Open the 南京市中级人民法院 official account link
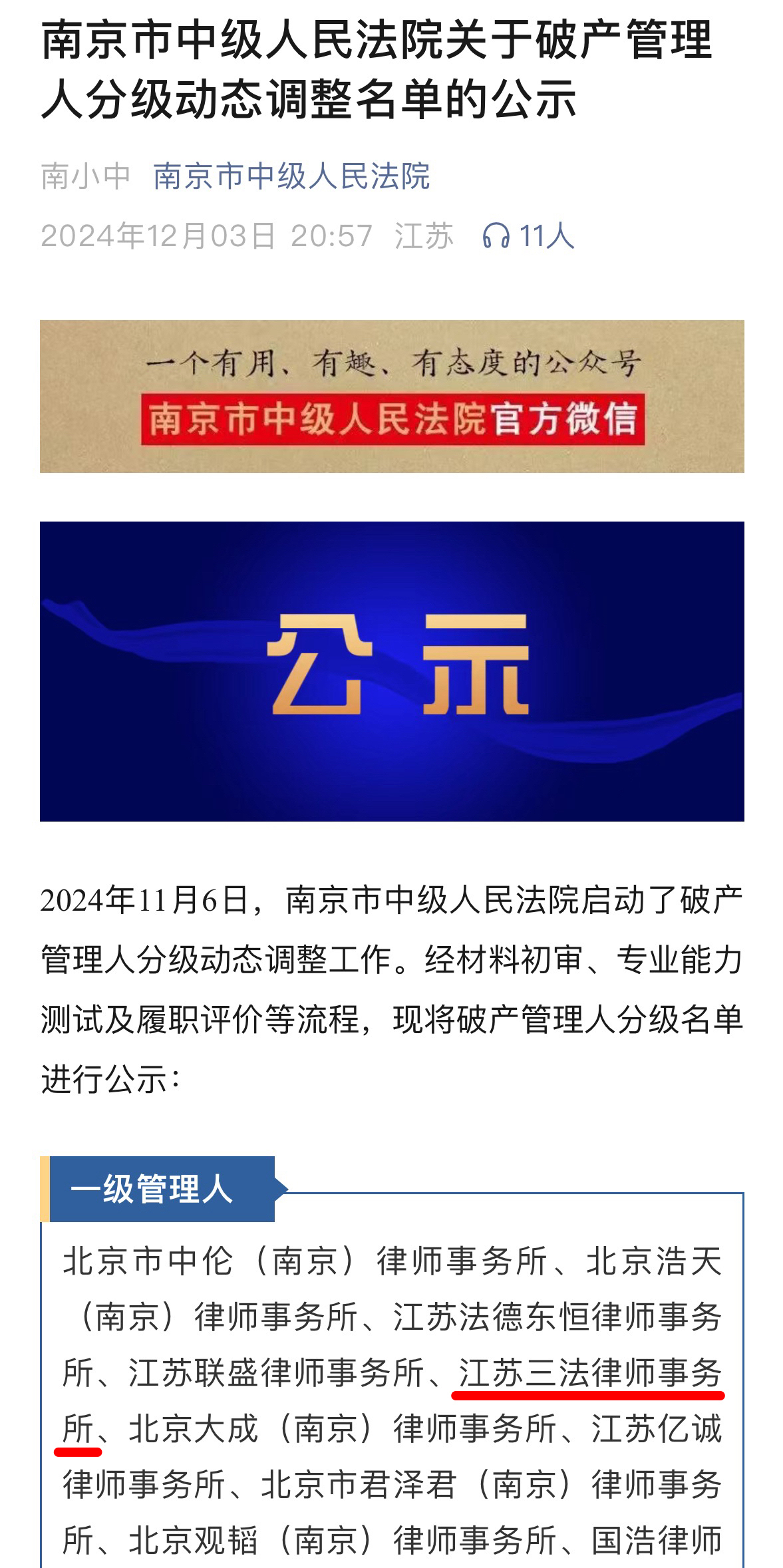 click(x=291, y=177)
